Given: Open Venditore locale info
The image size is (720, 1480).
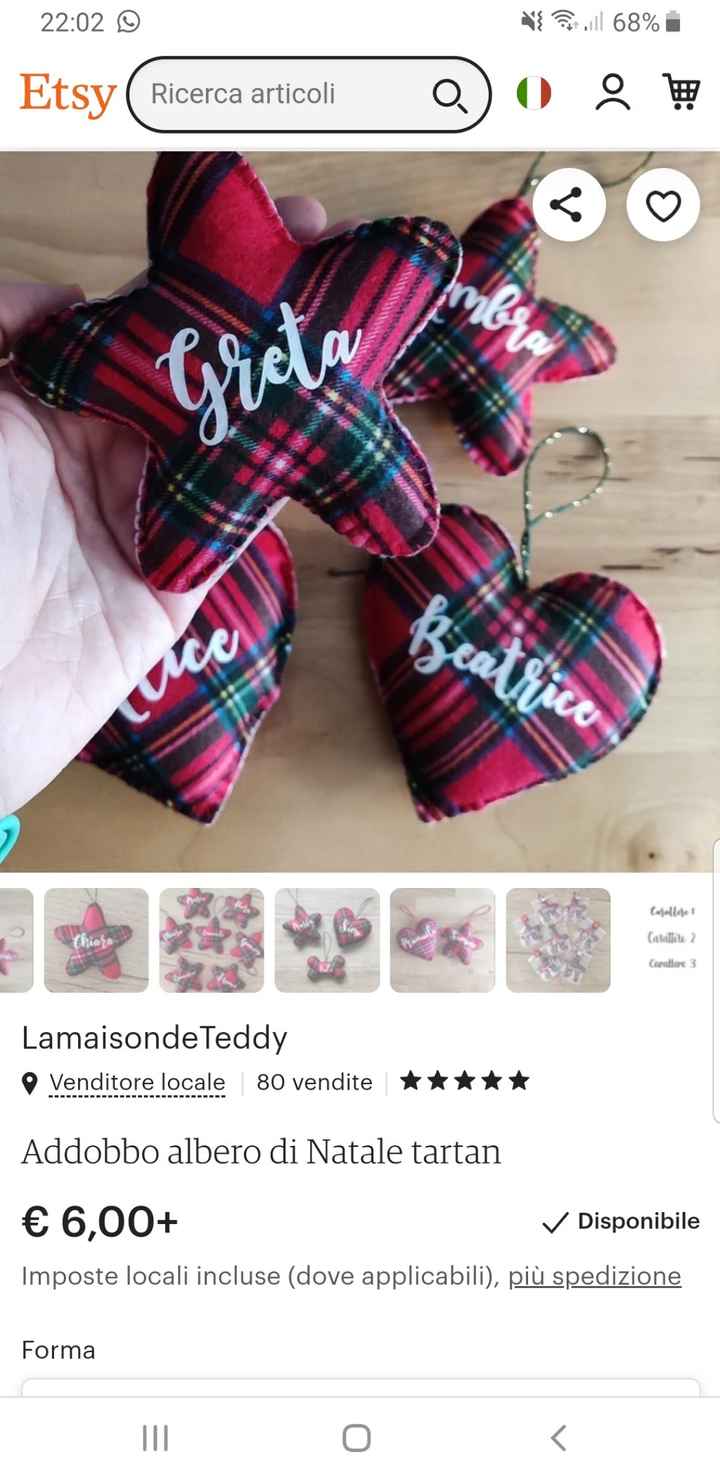Looking at the screenshot, I should [137, 1082].
